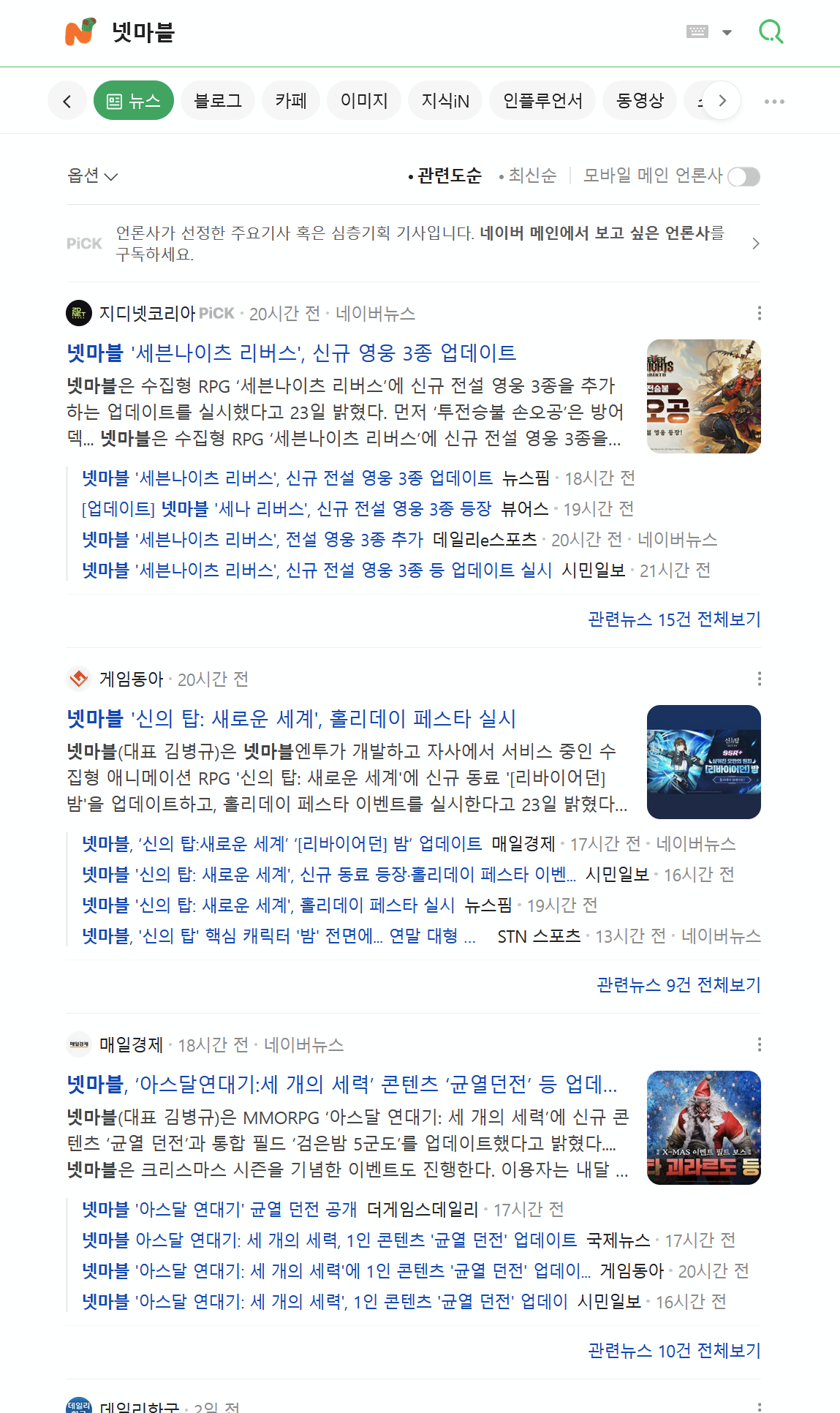Switch to the 동영상 tab

click(x=640, y=100)
